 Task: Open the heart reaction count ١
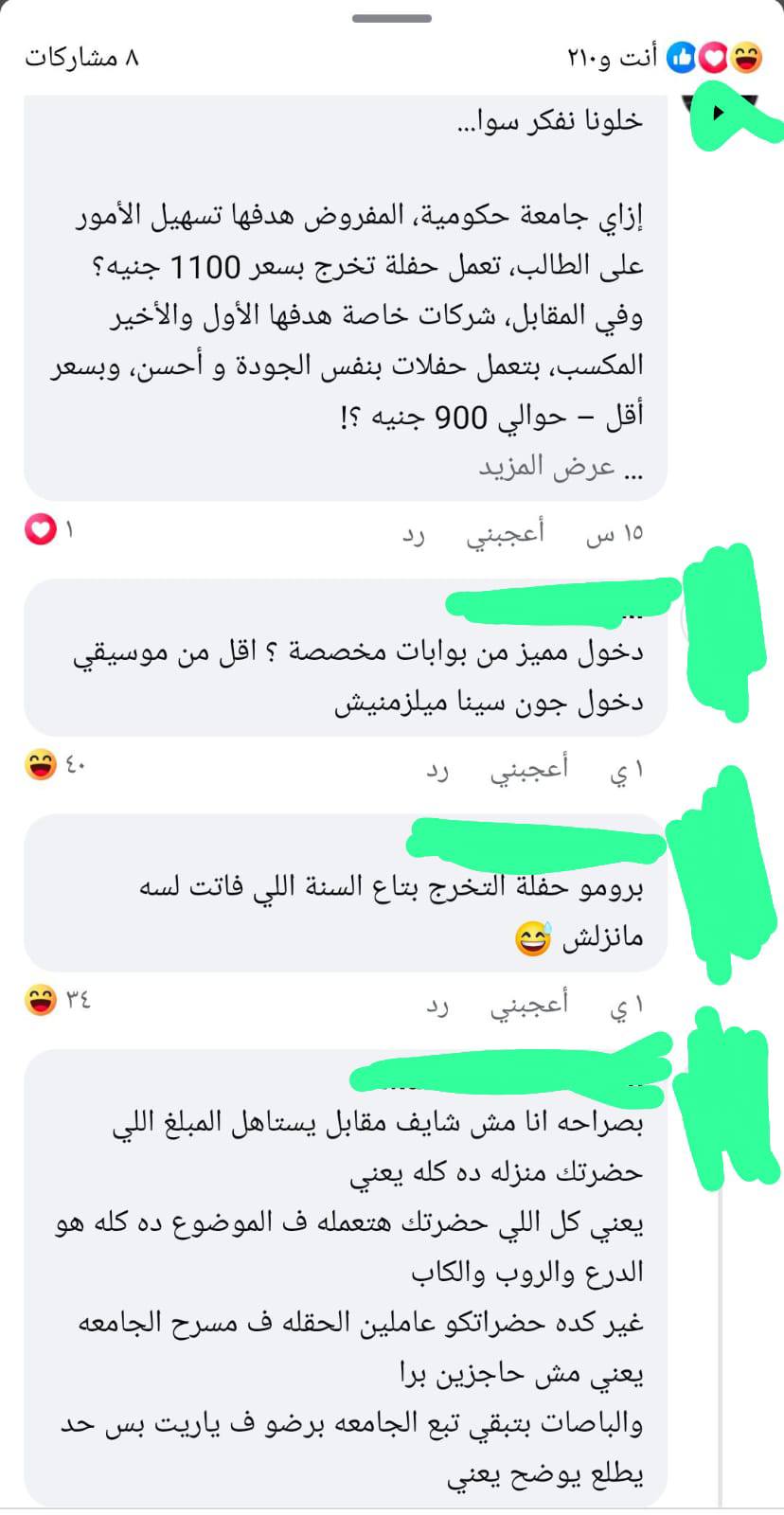tap(49, 529)
